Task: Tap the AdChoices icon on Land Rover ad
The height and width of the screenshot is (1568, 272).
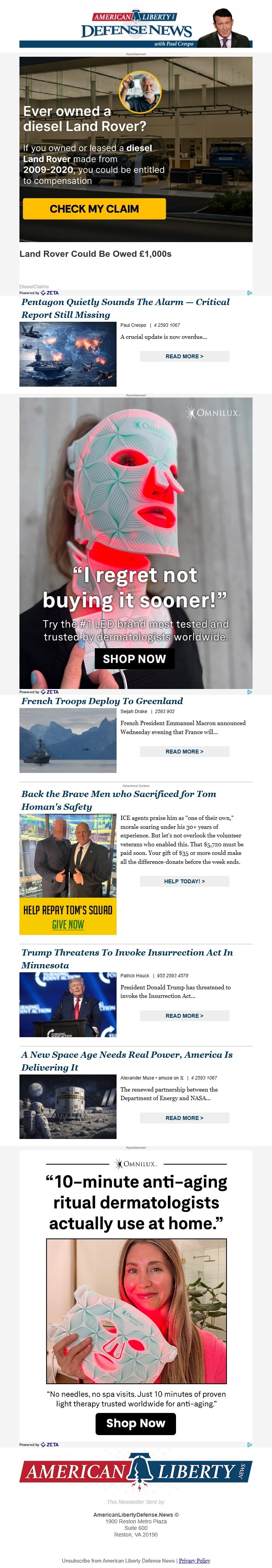Action: (x=249, y=293)
